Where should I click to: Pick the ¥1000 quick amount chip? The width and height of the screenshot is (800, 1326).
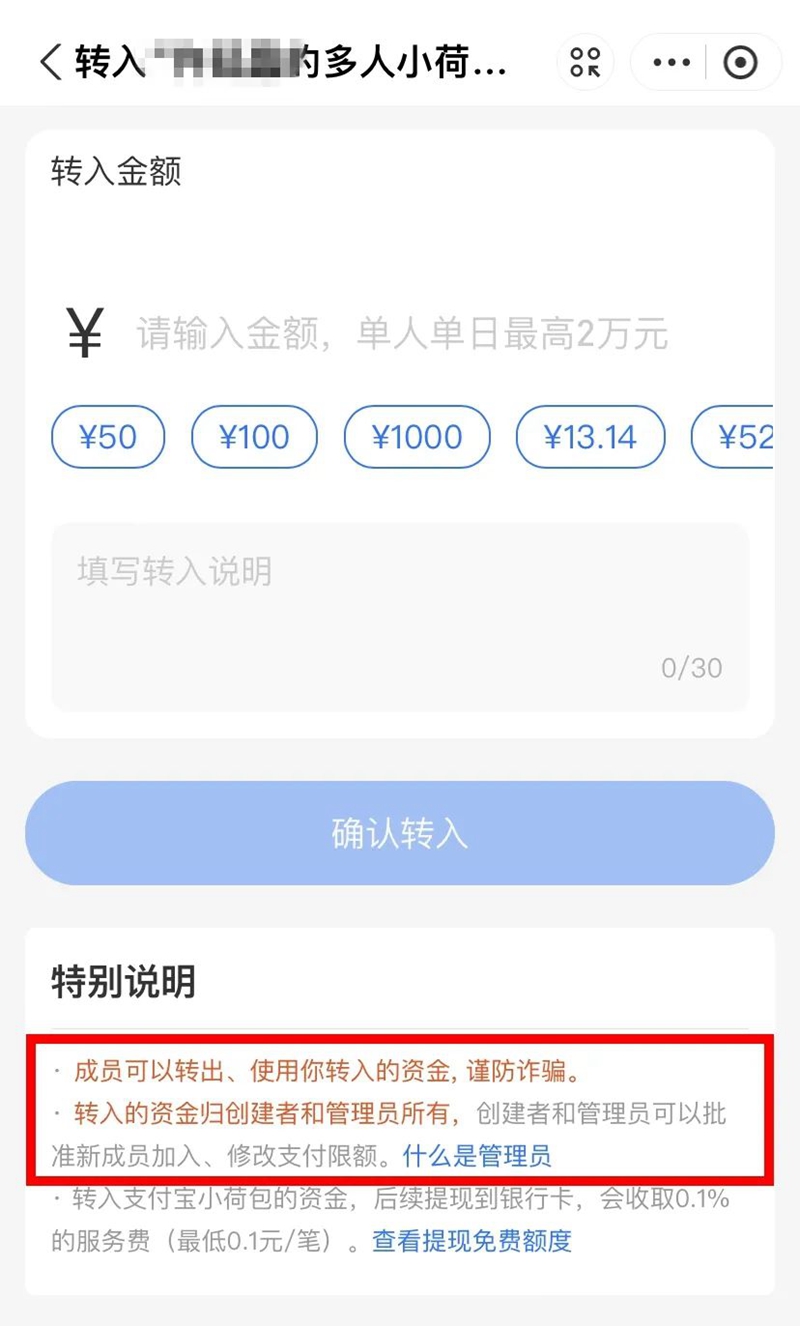tap(417, 437)
